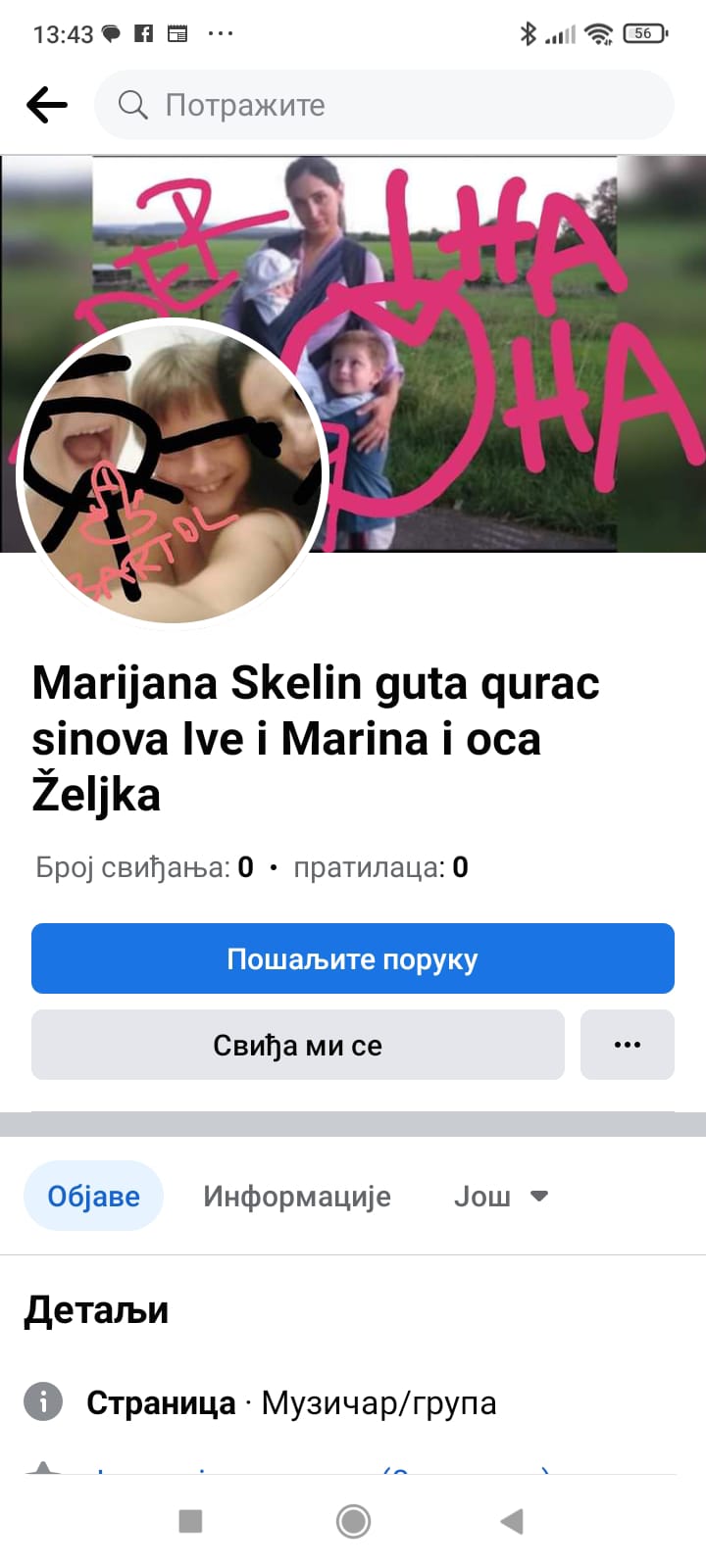Expand the Још dropdown
Viewport: 706px width, 1568px height.
(500, 1196)
